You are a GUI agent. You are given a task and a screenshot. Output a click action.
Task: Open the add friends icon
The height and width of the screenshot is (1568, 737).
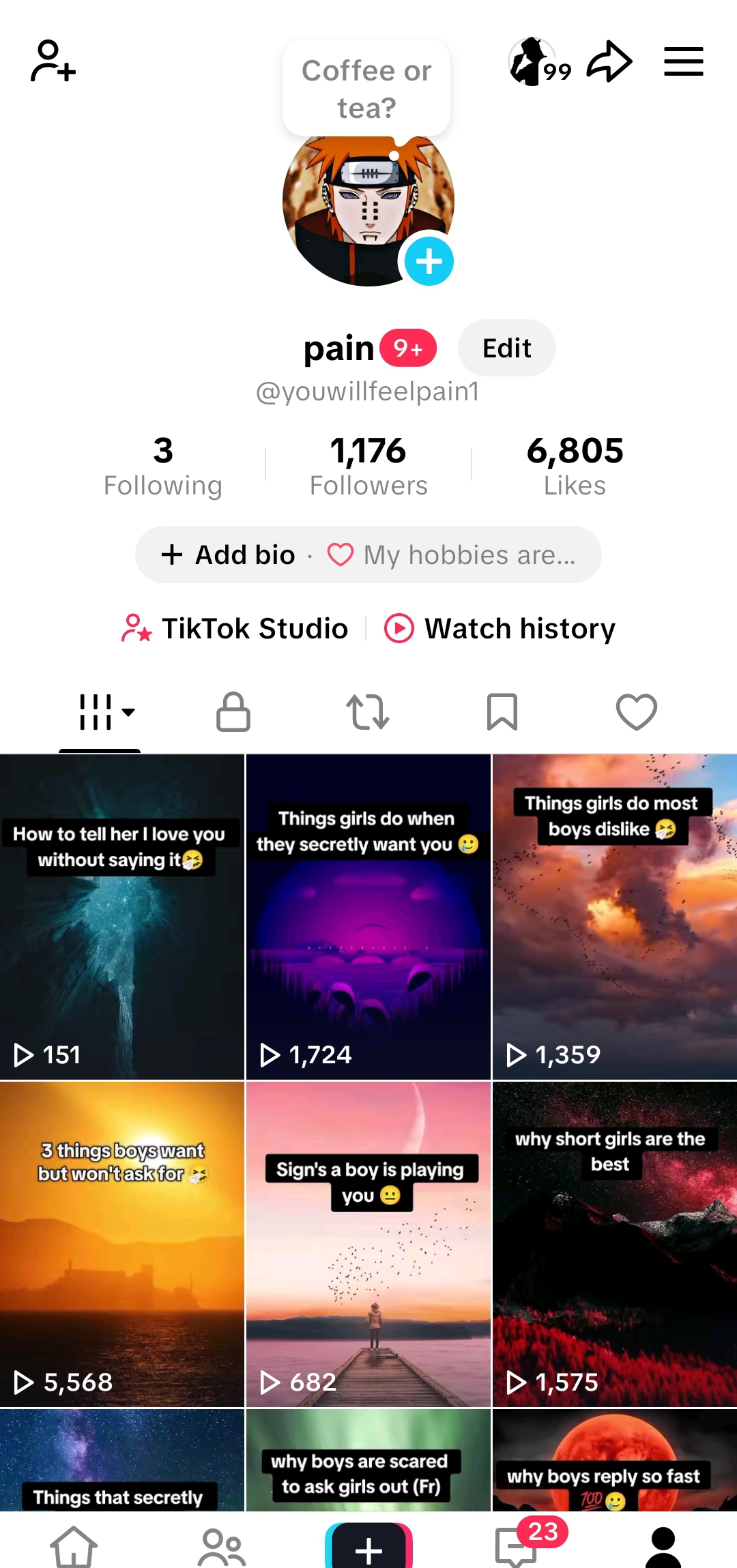[53, 61]
